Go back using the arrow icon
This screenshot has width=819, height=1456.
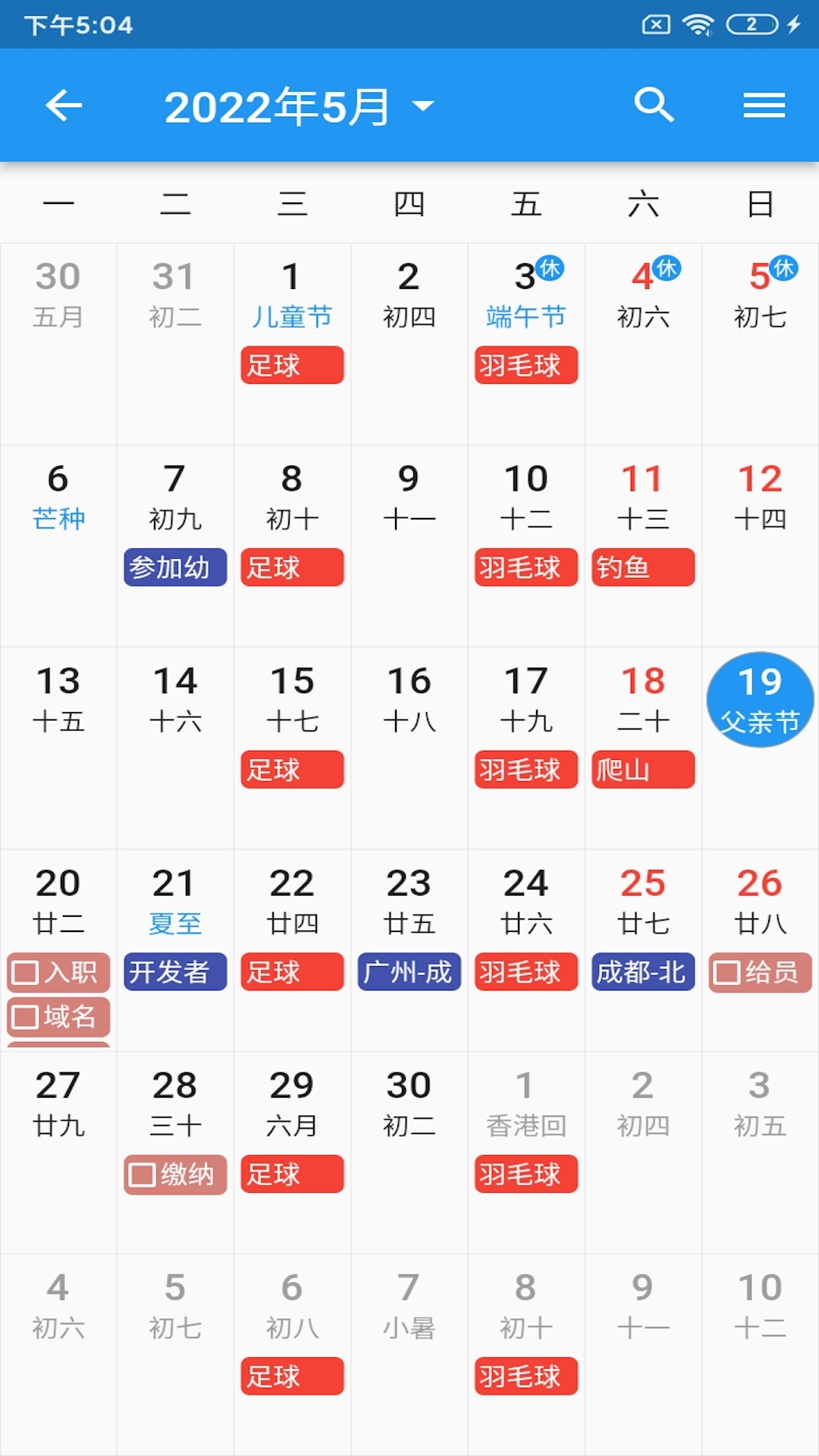64,105
